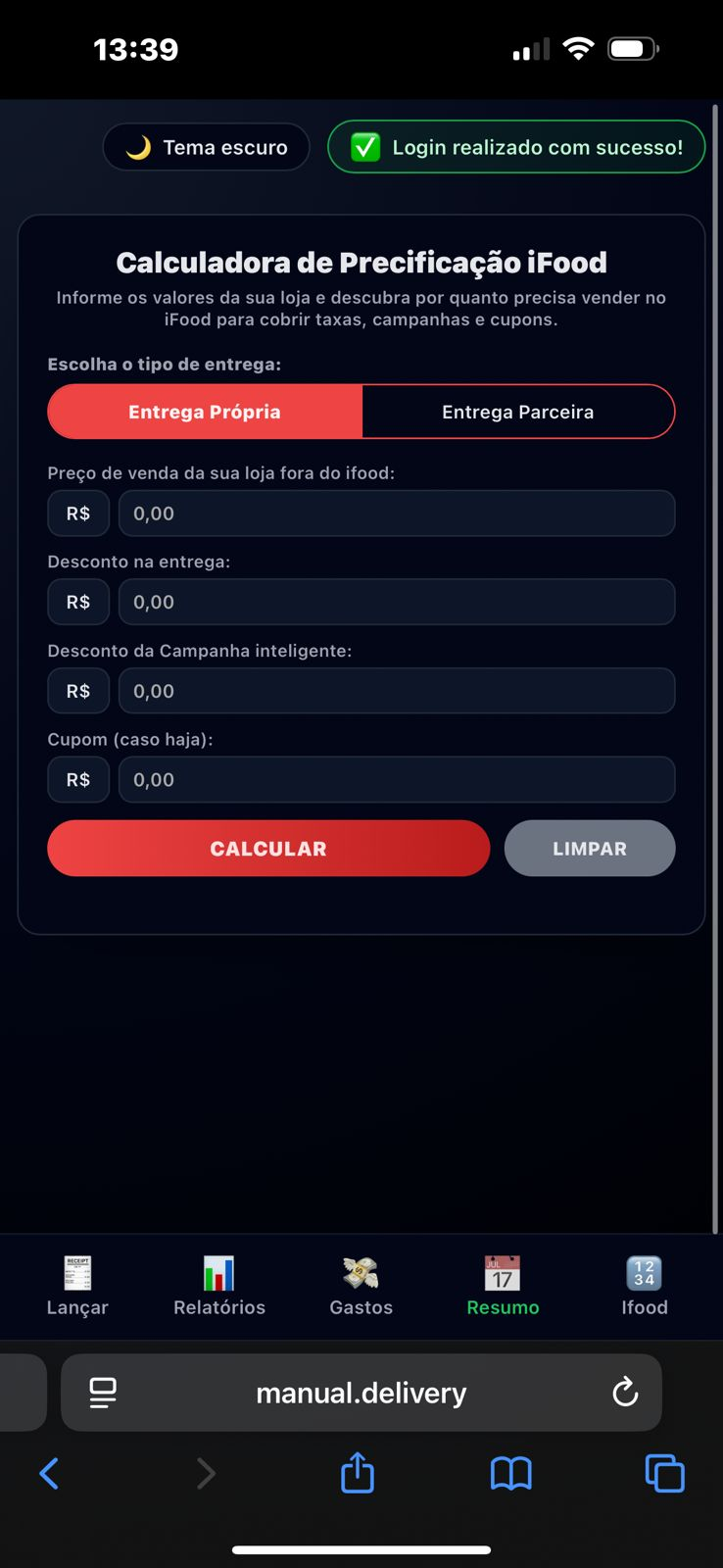The width and height of the screenshot is (723, 1568).
Task: Open Safari bookmarks
Action: [x=510, y=1472]
